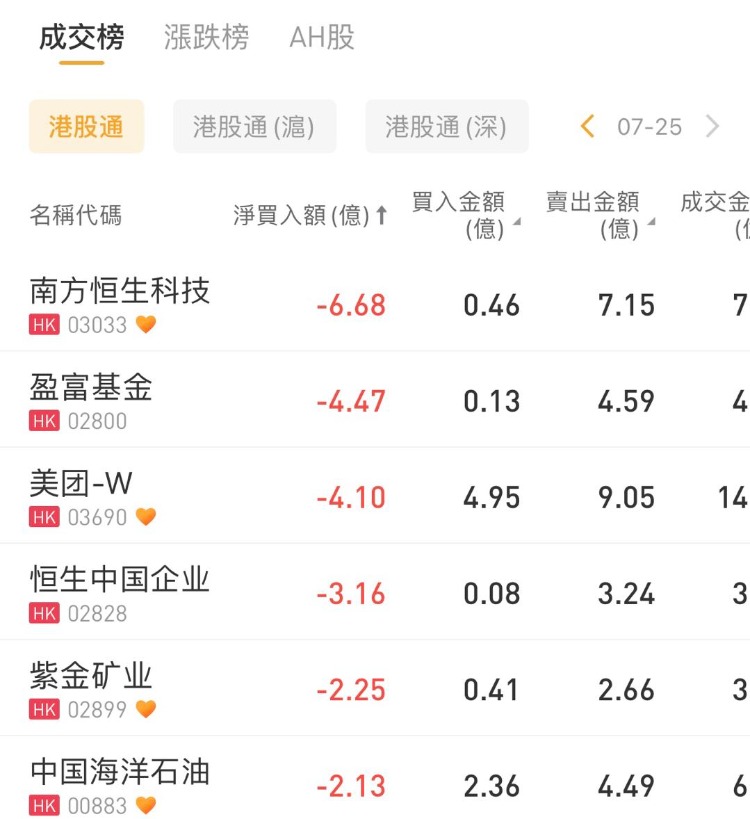Go to the previous date before 07-25

pos(588,127)
